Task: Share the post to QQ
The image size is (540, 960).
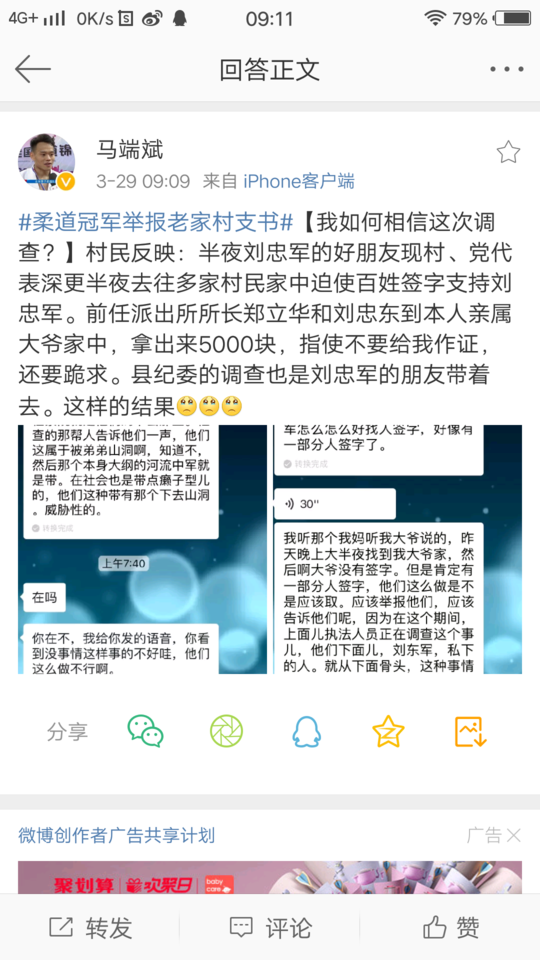Action: click(x=307, y=731)
